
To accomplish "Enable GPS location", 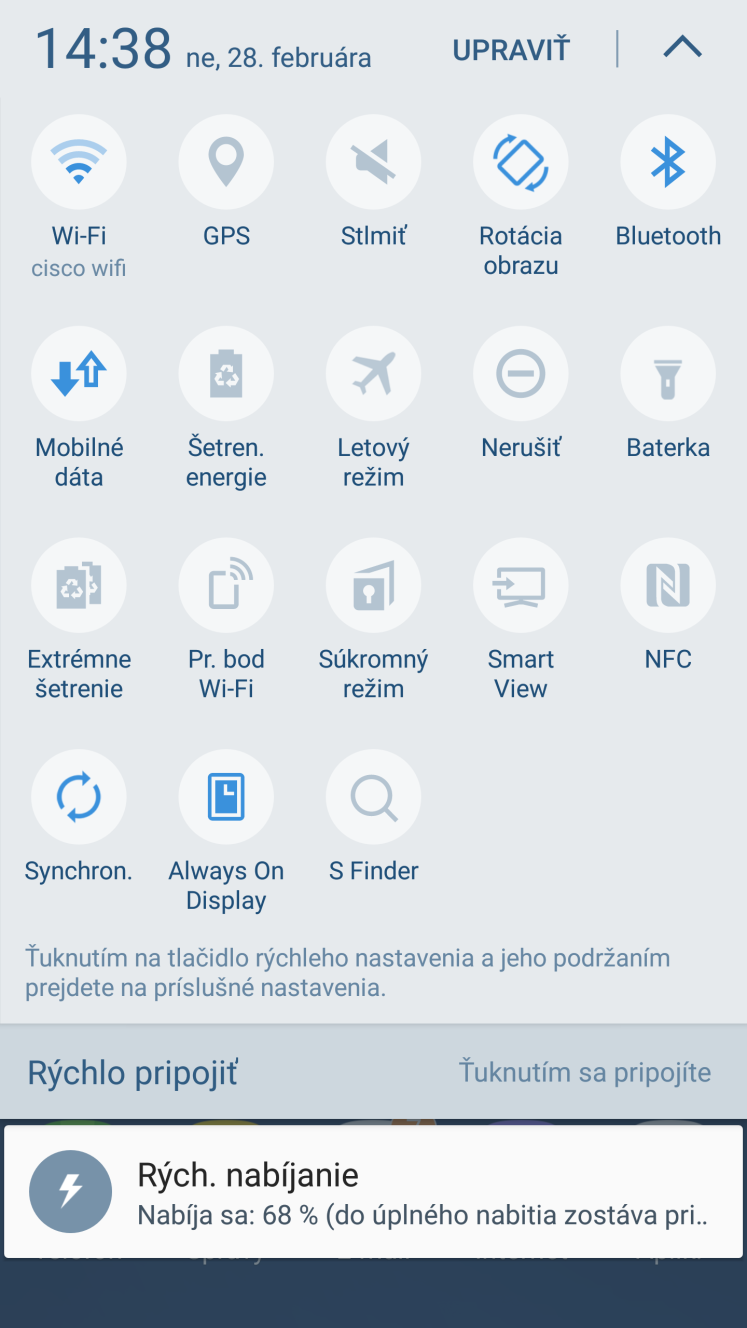I will [x=226, y=162].
